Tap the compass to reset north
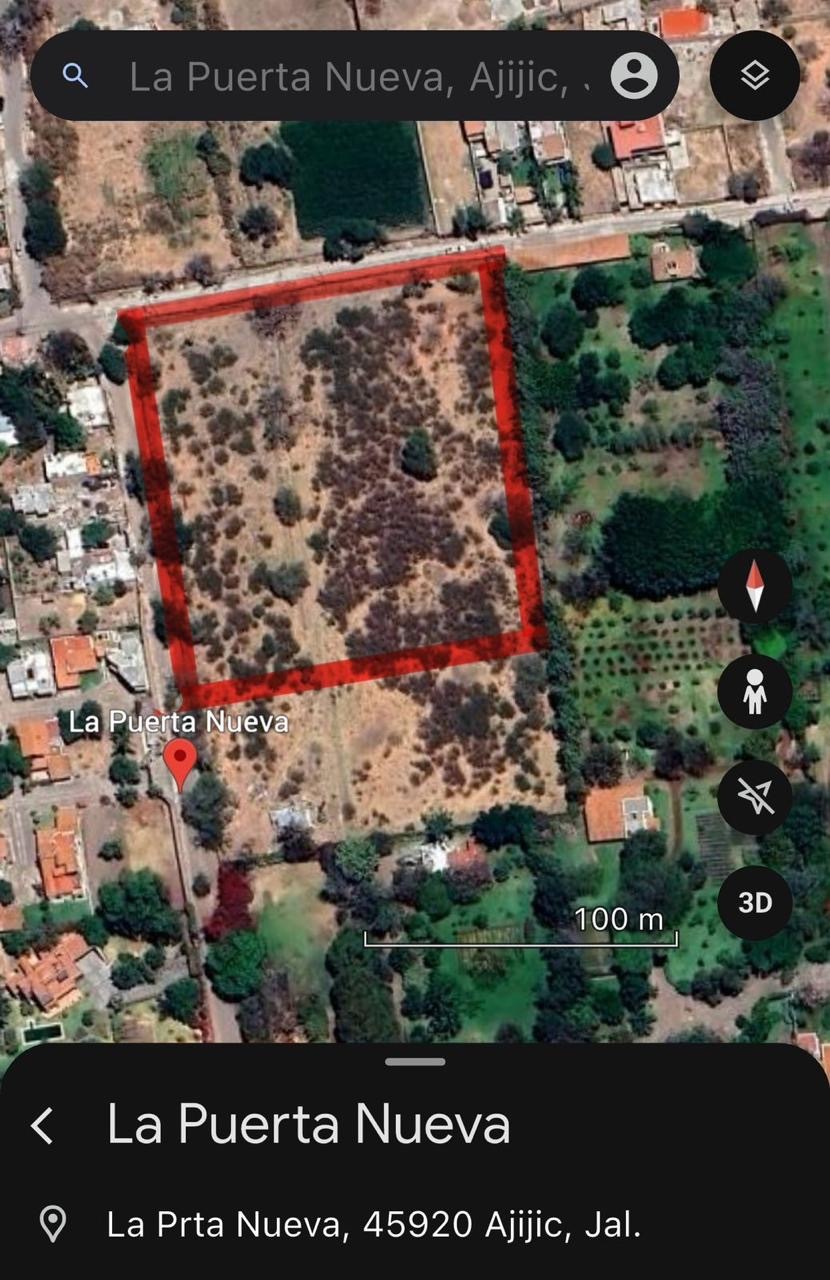Viewport: 830px width, 1280px height. [x=755, y=586]
